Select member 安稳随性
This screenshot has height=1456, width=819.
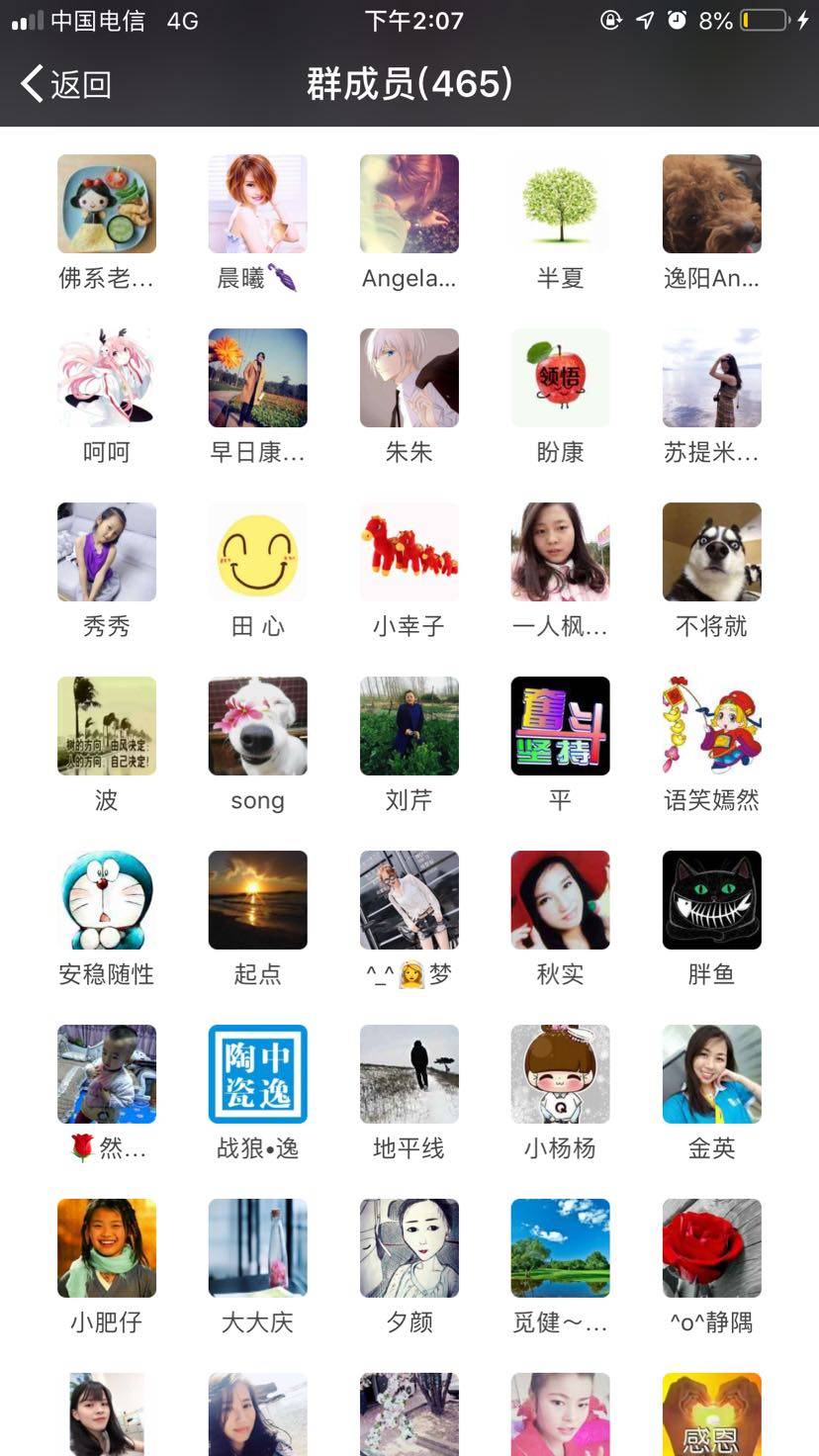[x=107, y=900]
